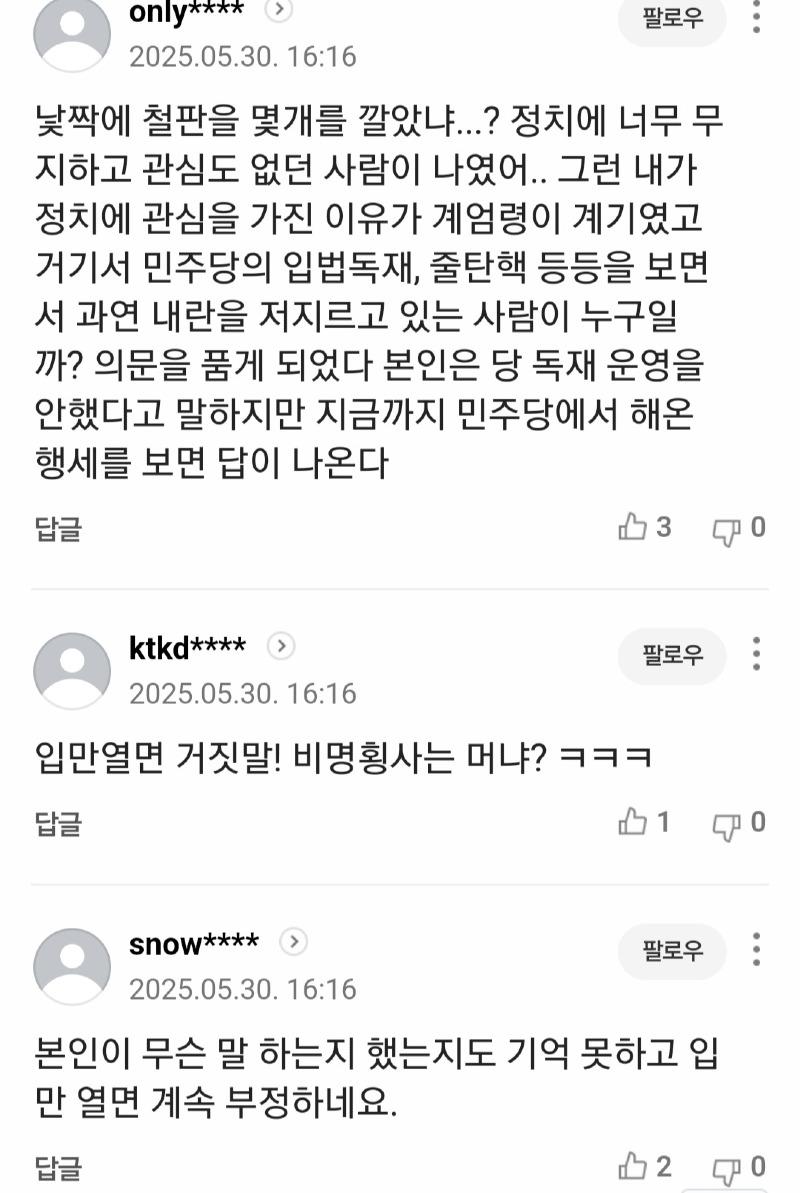Select the username ktkd****
The width and height of the screenshot is (800, 1193).
tap(188, 645)
